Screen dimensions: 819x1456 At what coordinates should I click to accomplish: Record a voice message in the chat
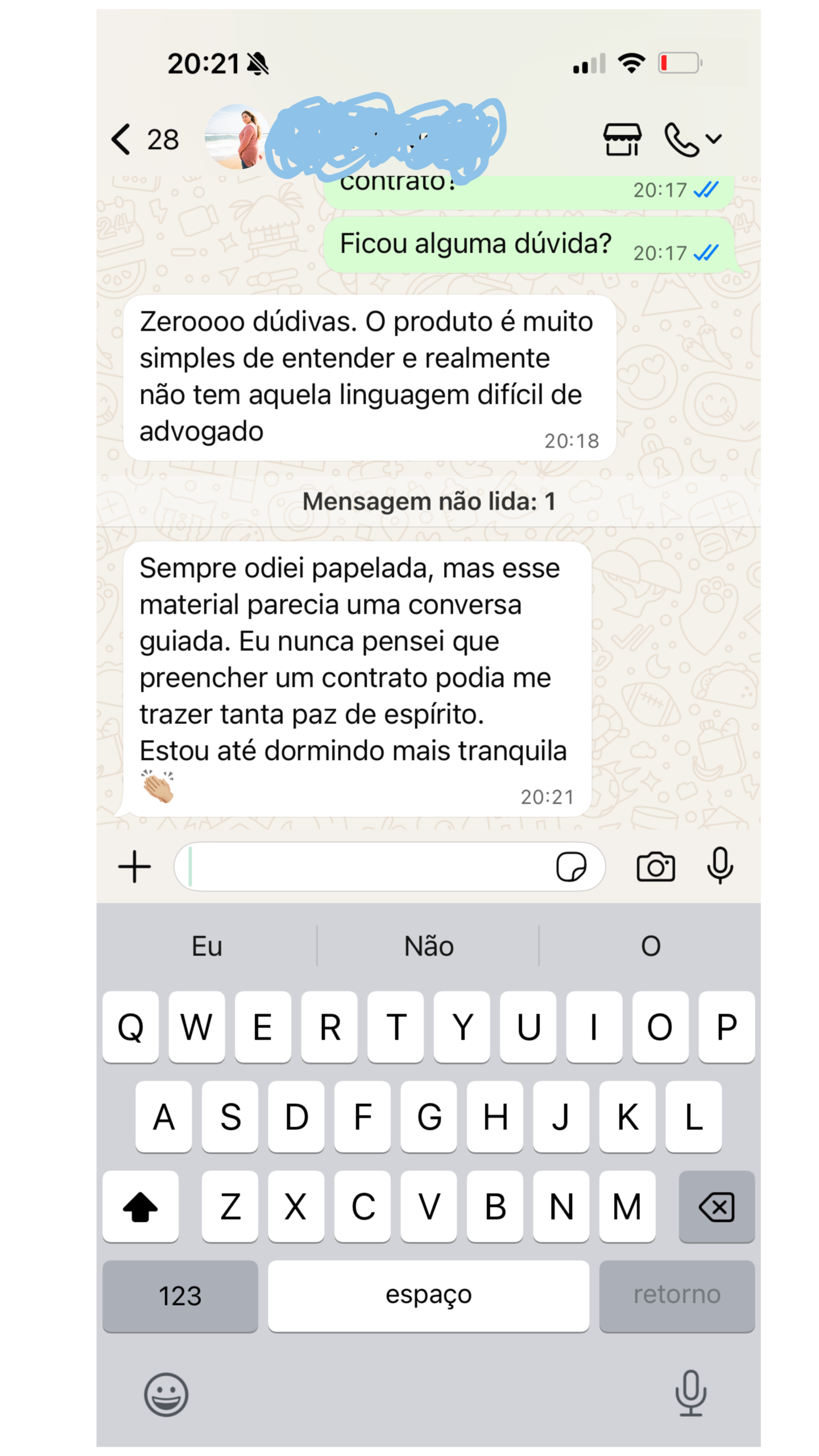tap(720, 866)
